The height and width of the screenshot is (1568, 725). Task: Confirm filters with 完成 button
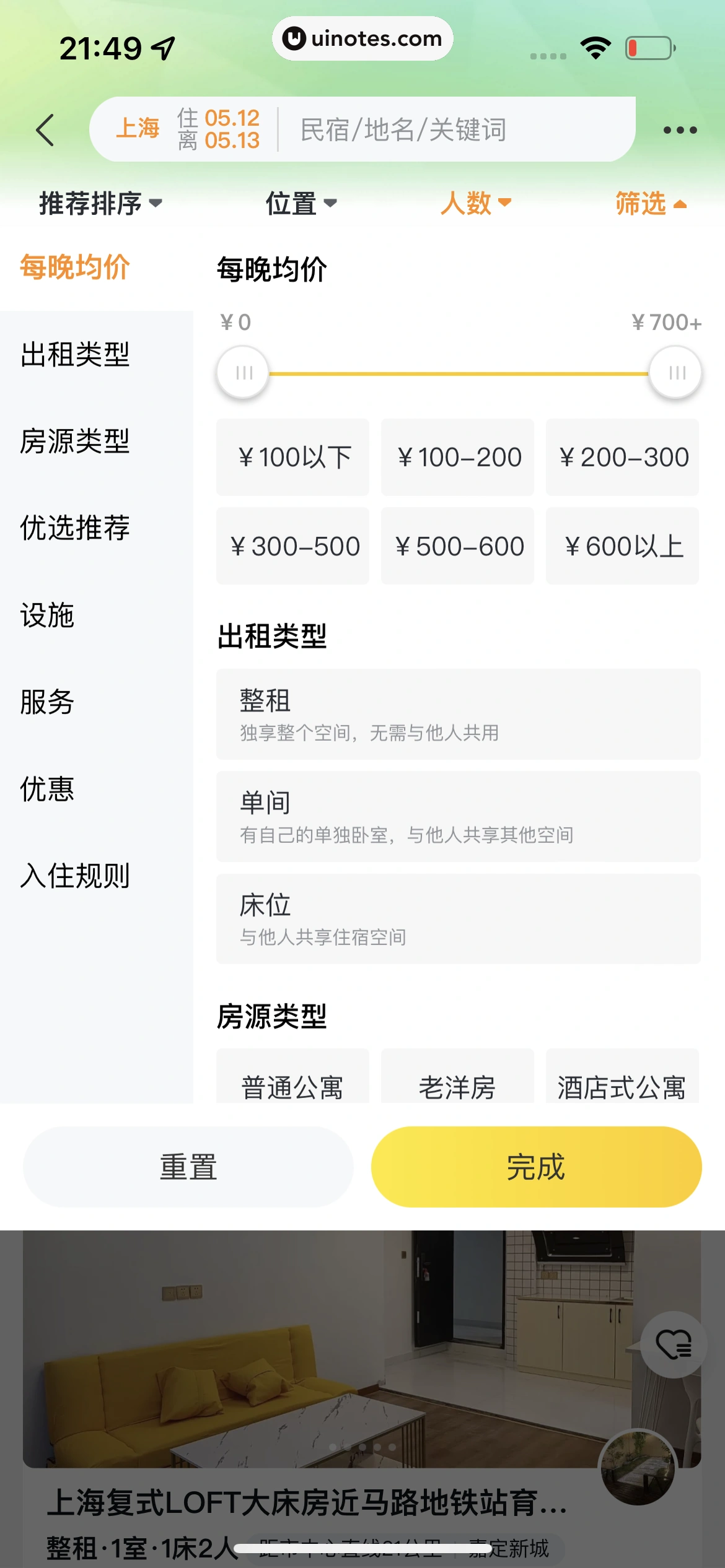(536, 1167)
